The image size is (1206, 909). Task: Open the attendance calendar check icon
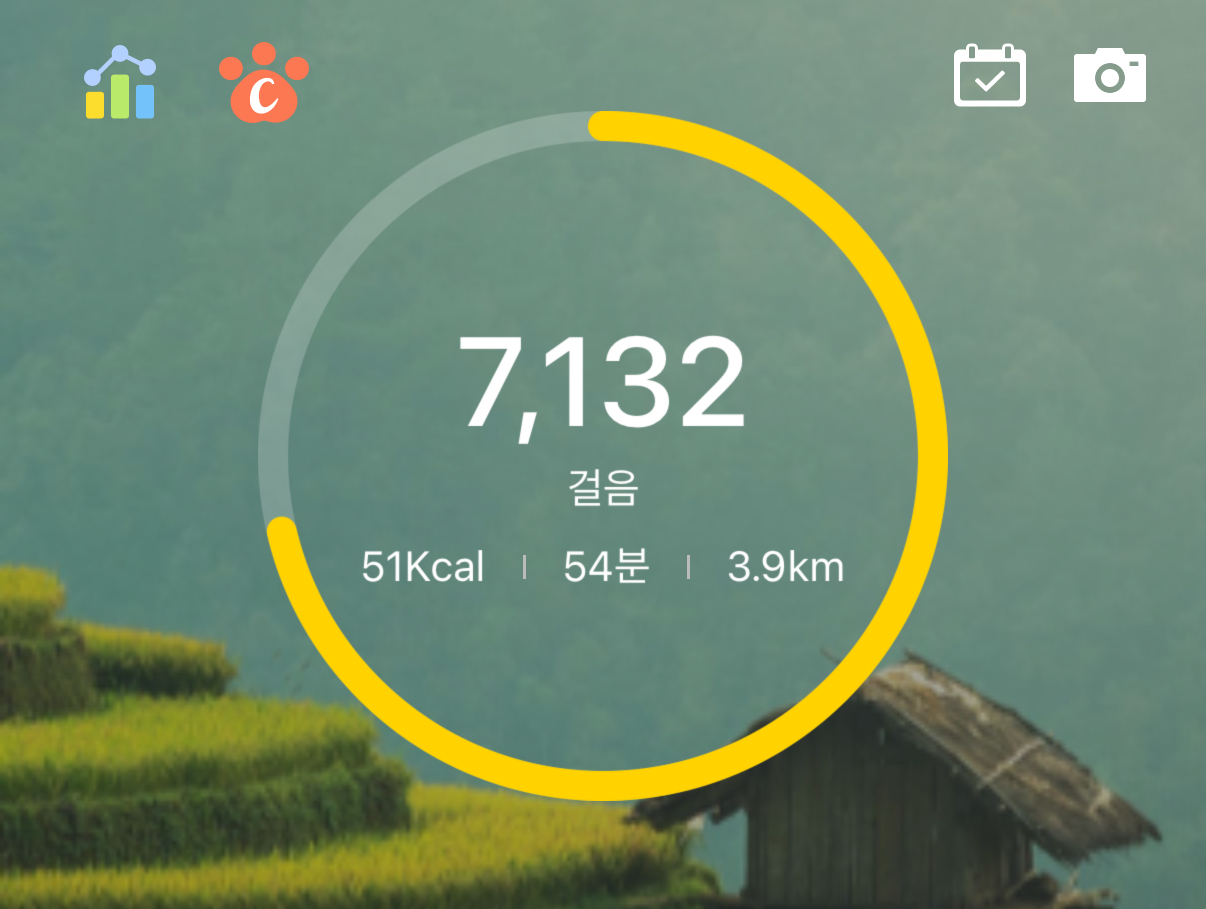pyautogui.click(x=989, y=76)
